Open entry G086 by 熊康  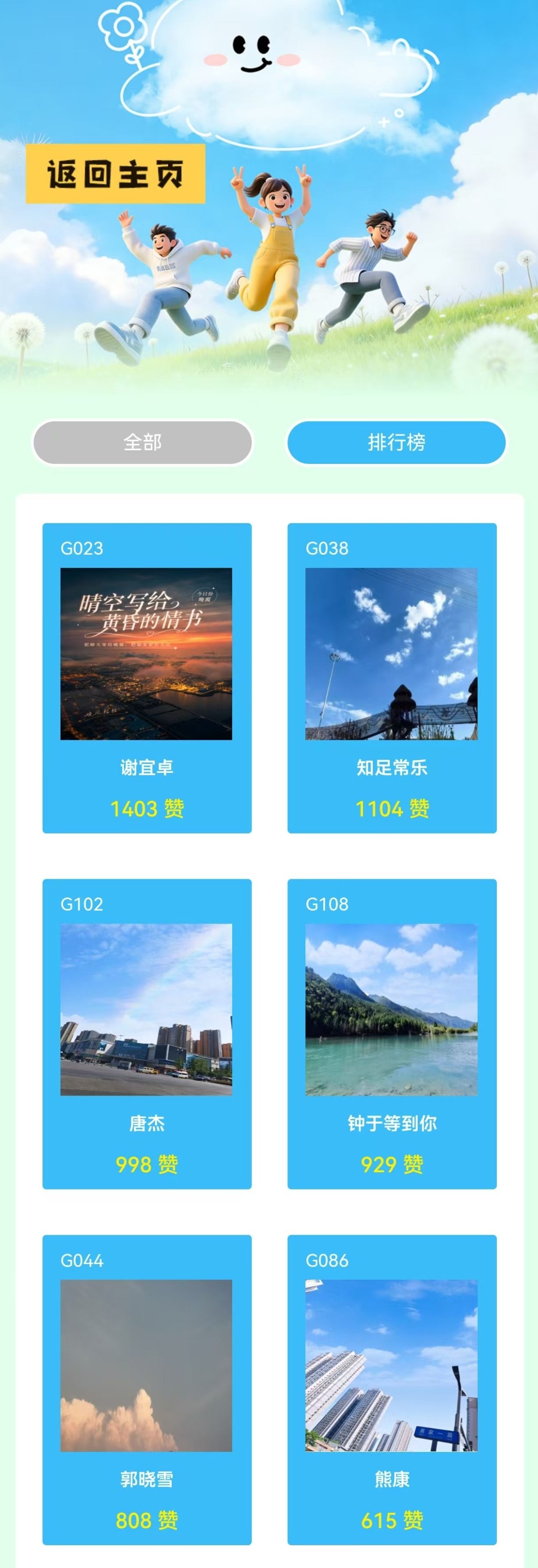(392, 1390)
